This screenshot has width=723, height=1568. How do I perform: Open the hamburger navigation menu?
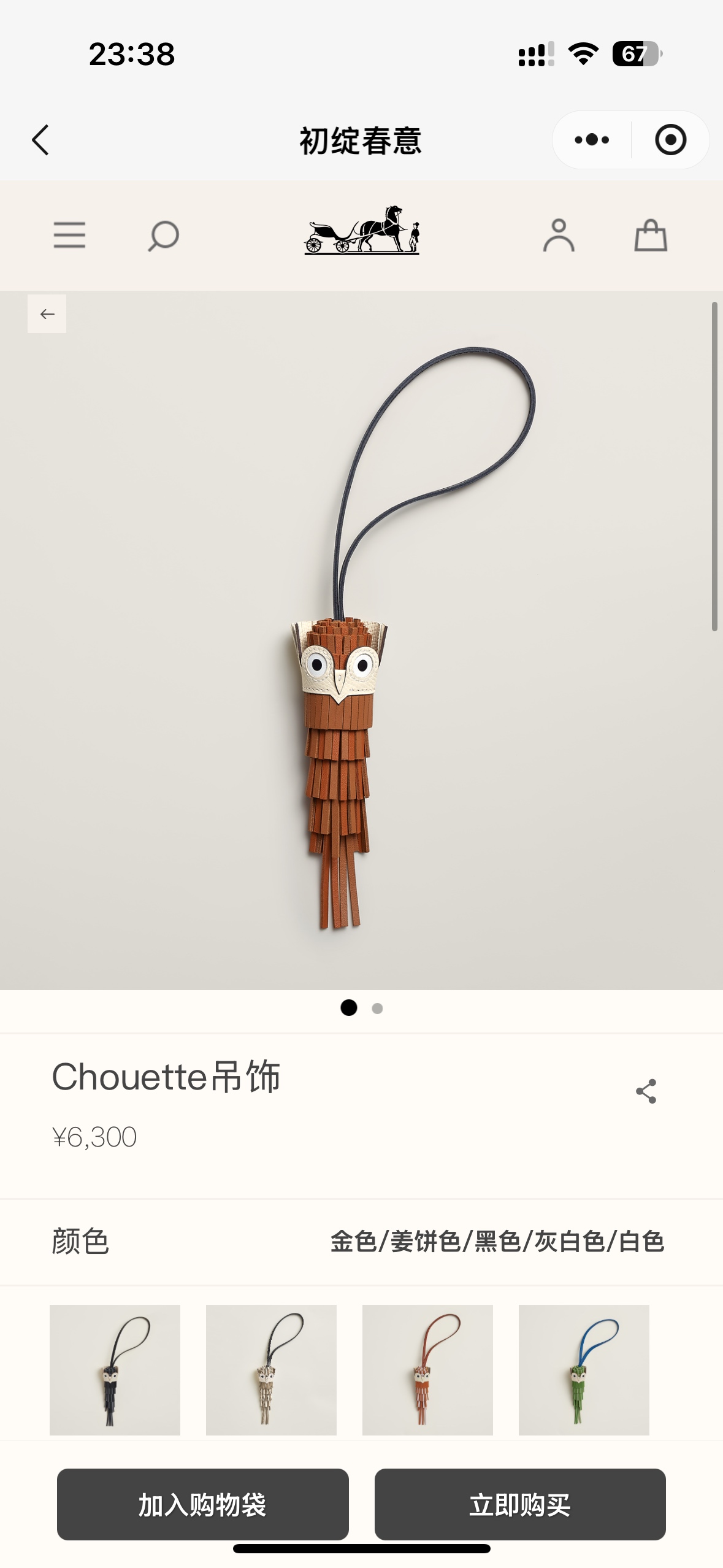(x=69, y=236)
